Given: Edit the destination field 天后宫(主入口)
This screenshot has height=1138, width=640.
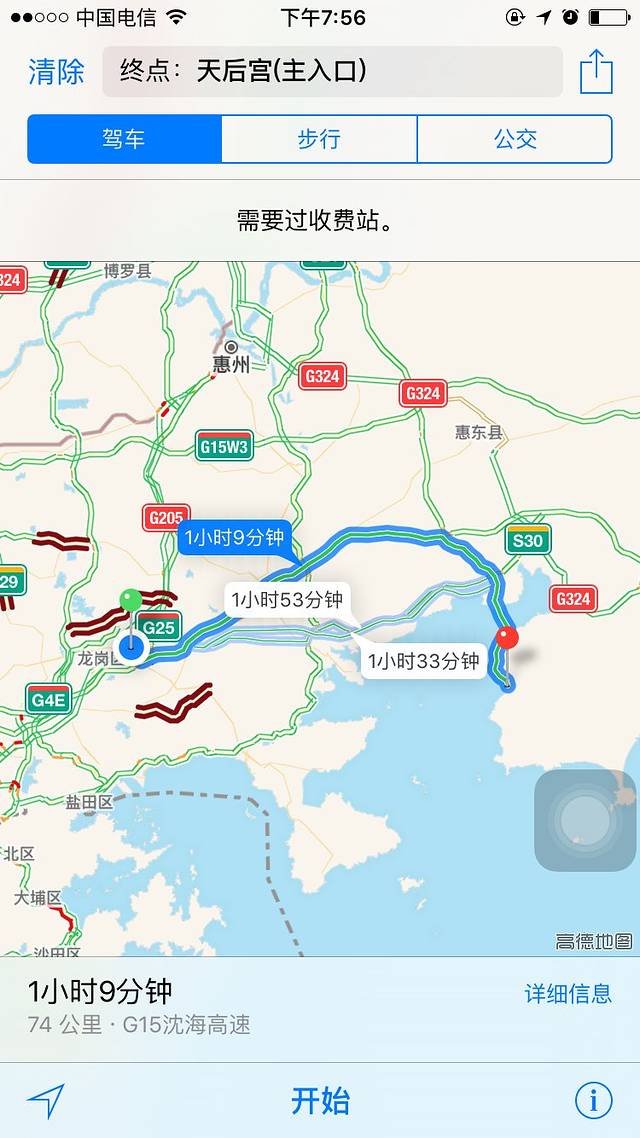Looking at the screenshot, I should pos(332,71).
